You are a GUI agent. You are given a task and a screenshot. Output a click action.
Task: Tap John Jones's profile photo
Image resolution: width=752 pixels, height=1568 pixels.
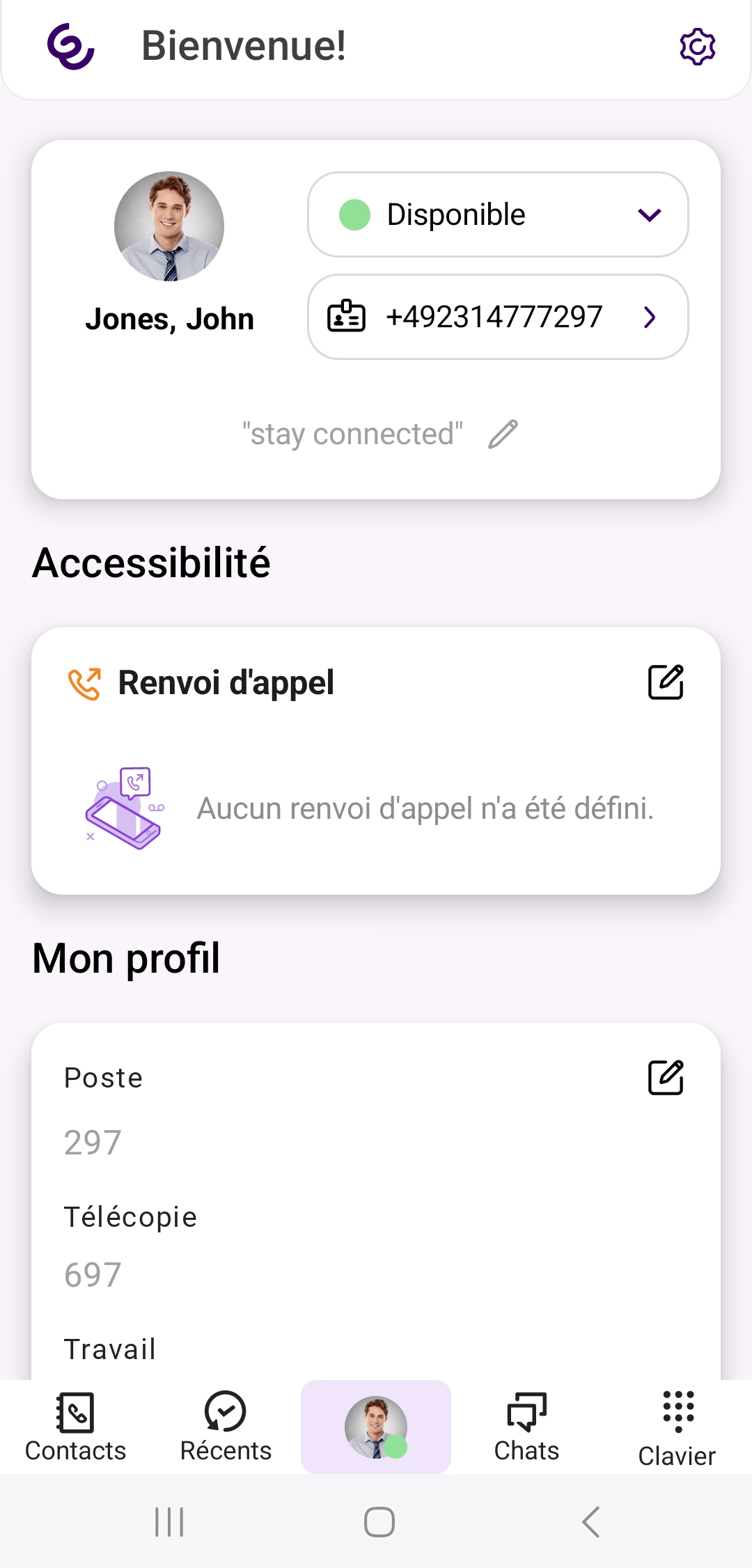(x=169, y=226)
